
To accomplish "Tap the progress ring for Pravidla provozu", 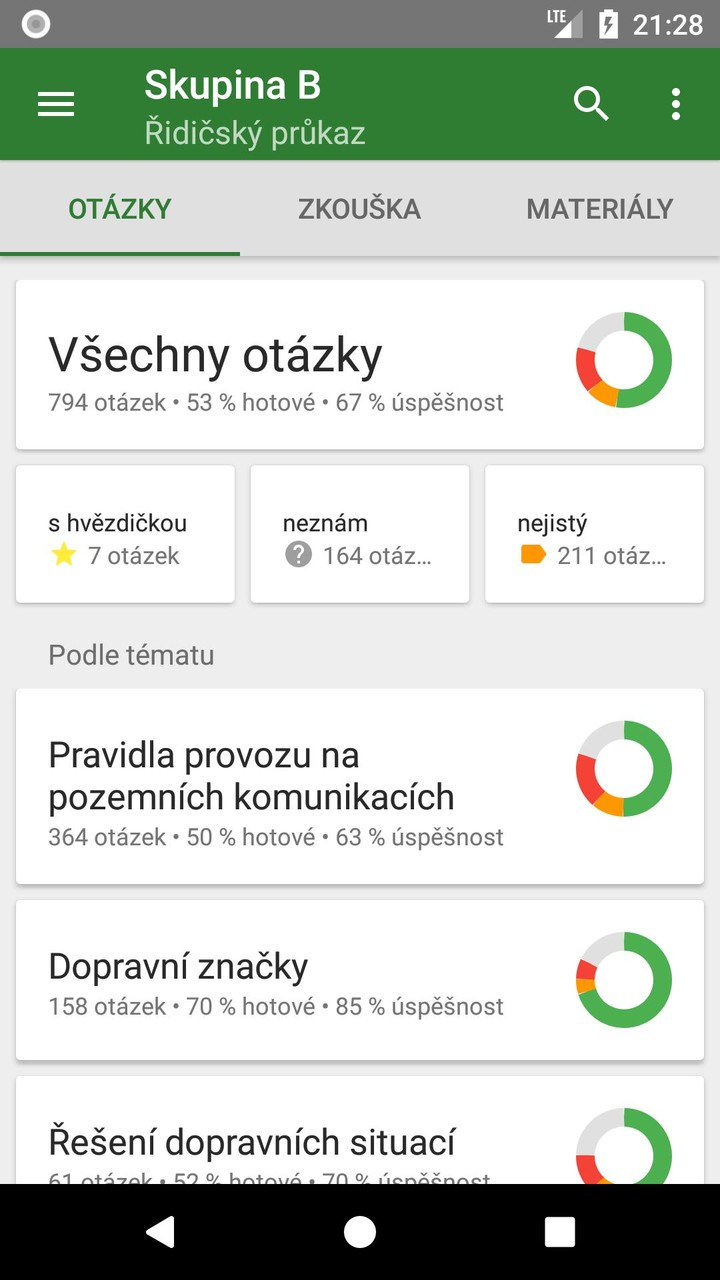I will point(623,770).
